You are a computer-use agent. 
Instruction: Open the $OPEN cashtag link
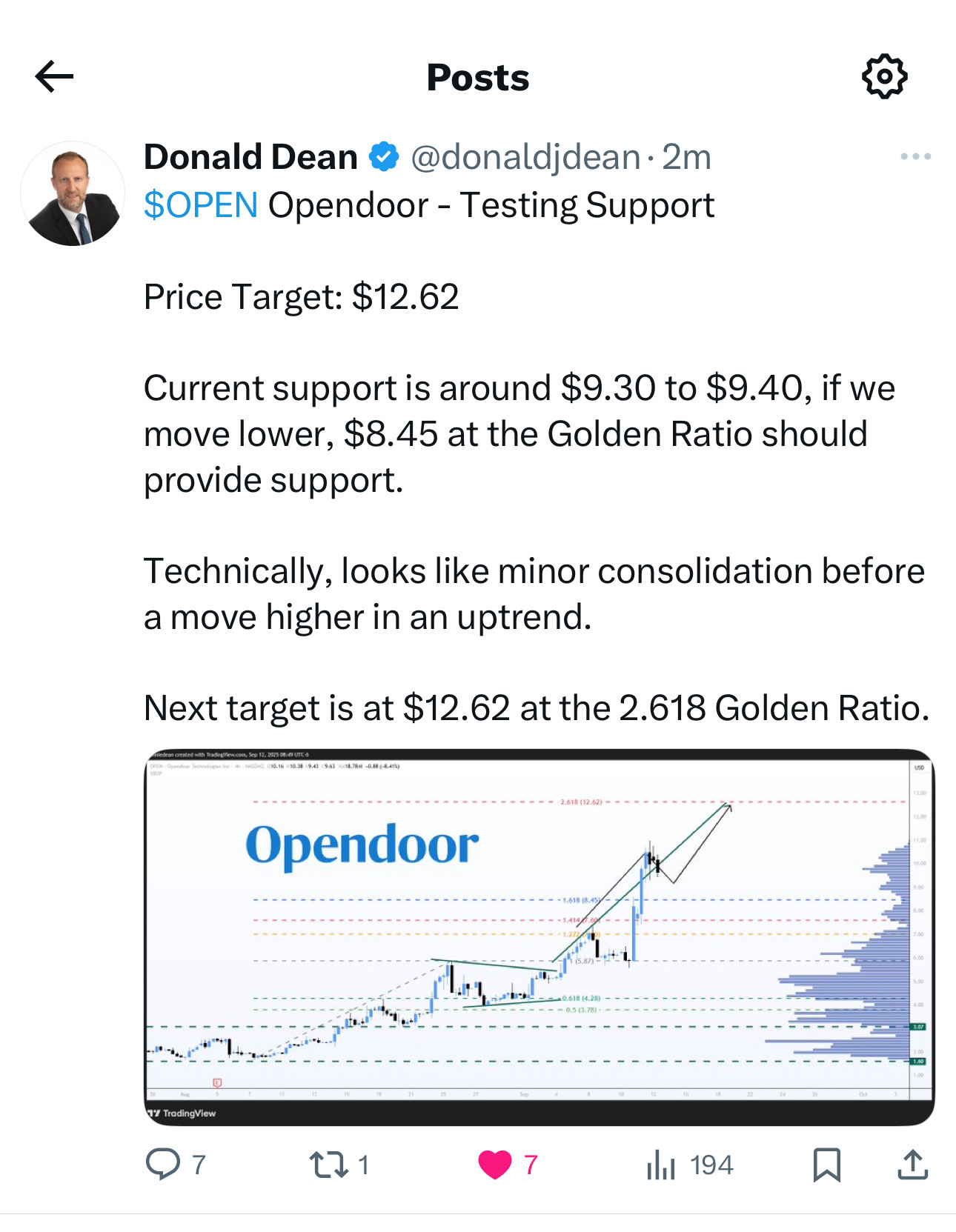(201, 205)
